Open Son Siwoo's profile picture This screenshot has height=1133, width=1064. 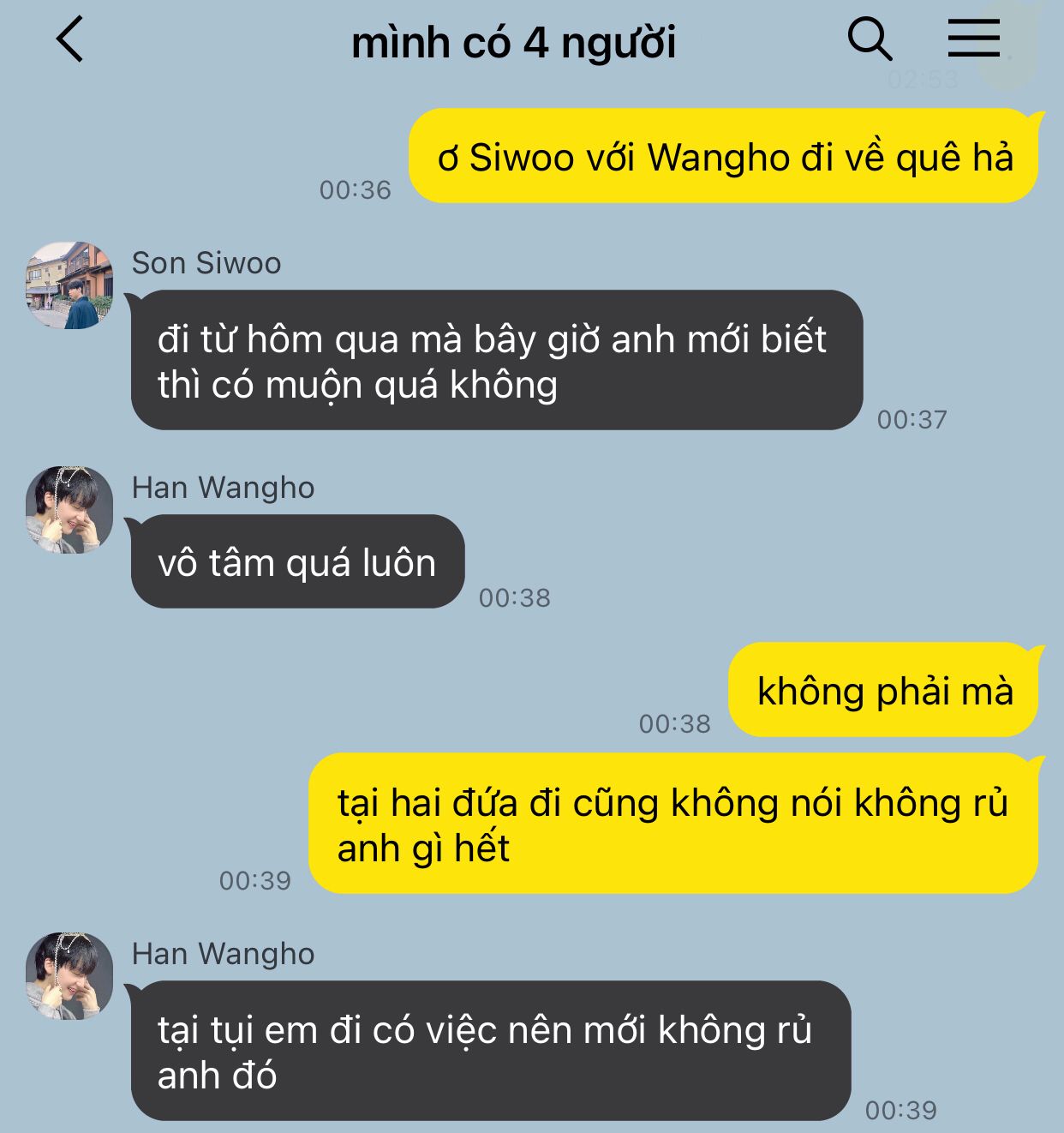69,285
